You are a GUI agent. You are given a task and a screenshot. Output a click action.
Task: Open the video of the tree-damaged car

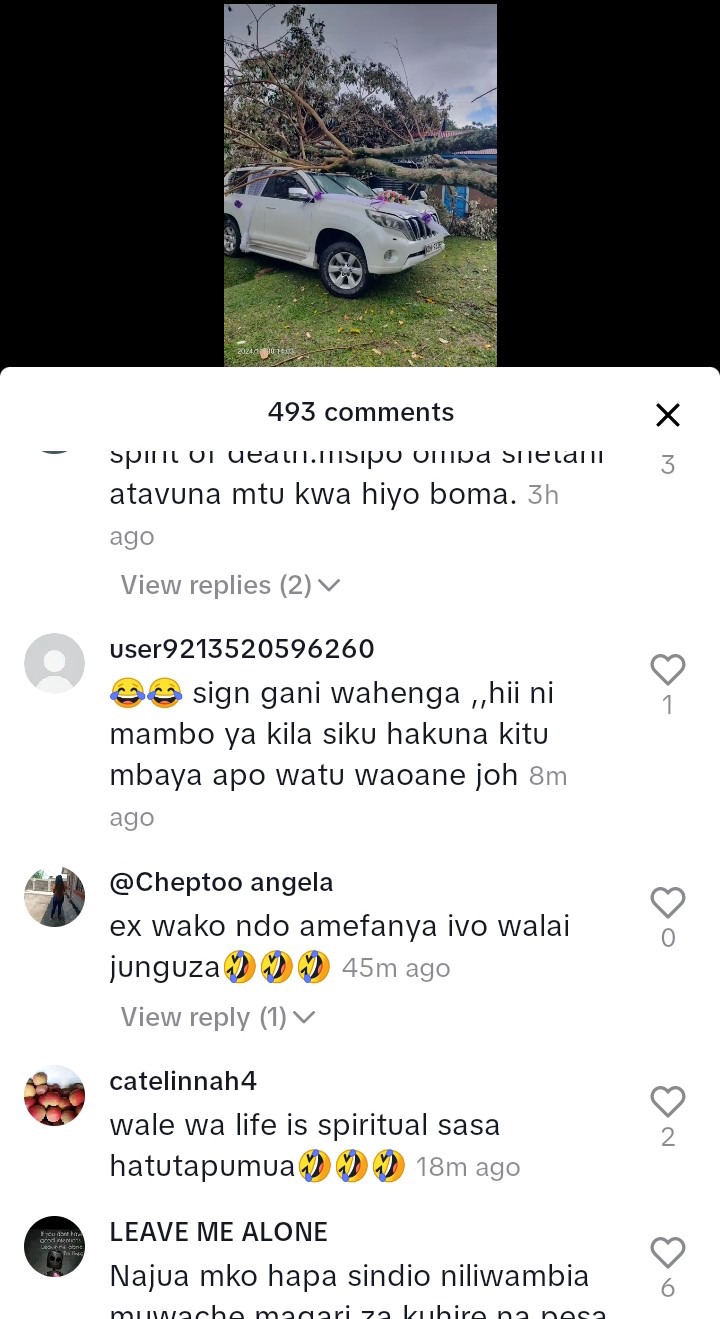[360, 185]
